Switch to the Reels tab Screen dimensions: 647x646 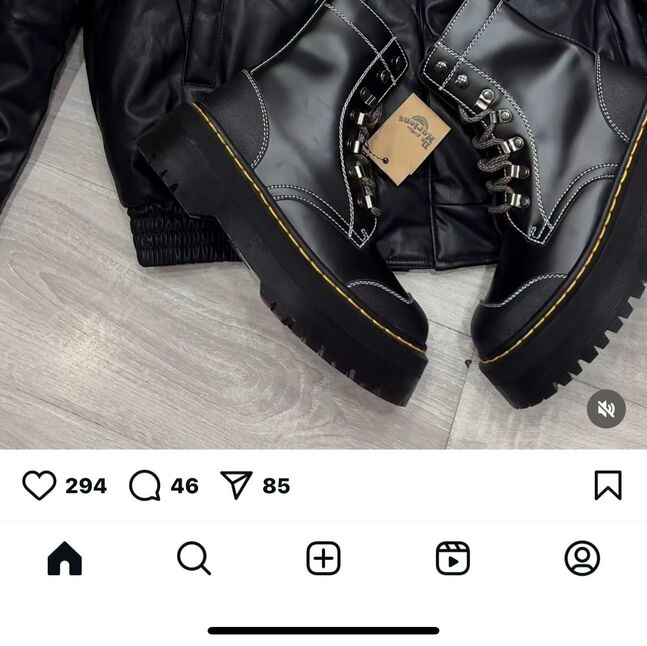(453, 558)
